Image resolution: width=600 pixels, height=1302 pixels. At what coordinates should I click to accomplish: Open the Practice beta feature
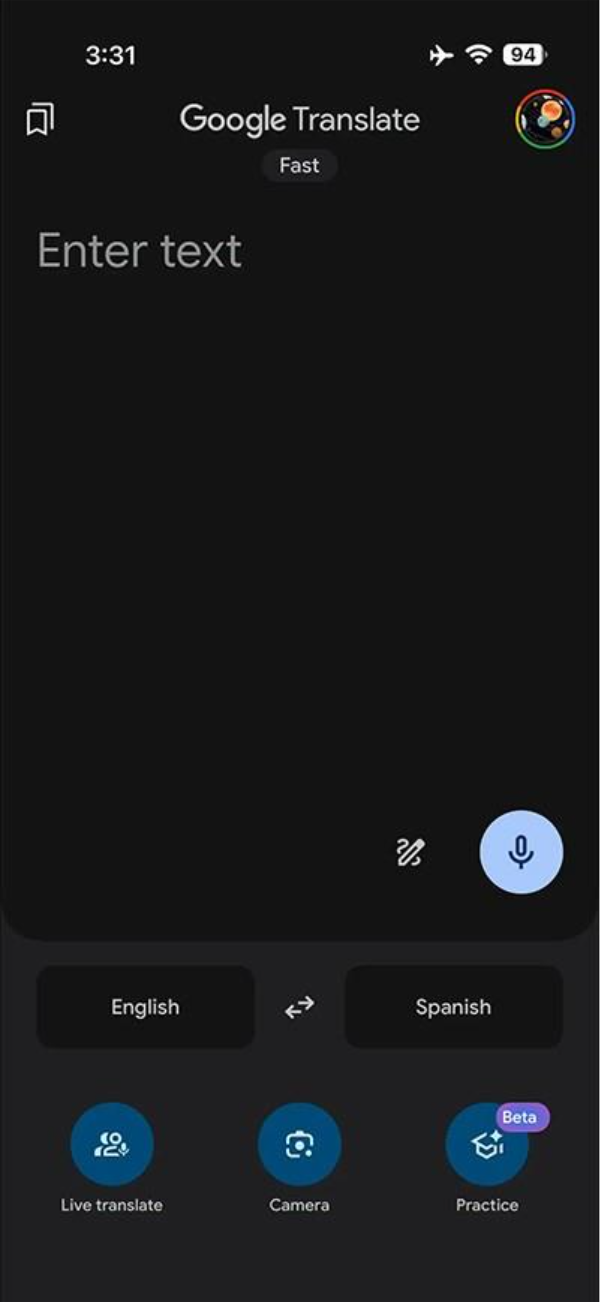point(487,1145)
